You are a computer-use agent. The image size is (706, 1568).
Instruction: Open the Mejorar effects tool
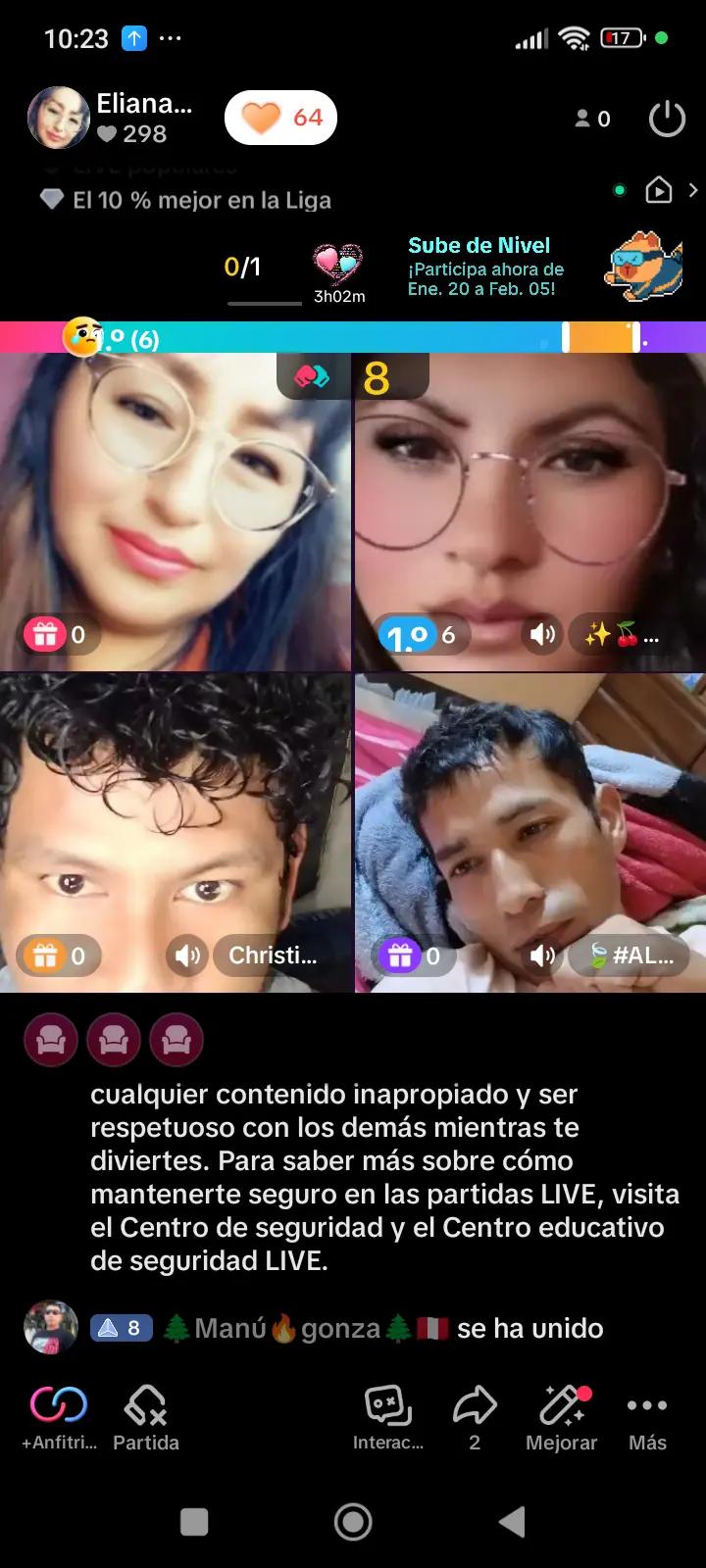pos(562,1417)
